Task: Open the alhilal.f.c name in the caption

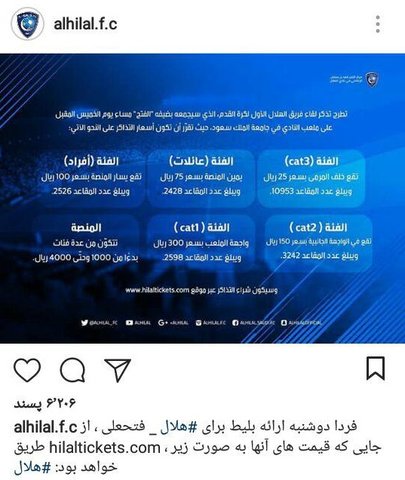Action: point(45,427)
